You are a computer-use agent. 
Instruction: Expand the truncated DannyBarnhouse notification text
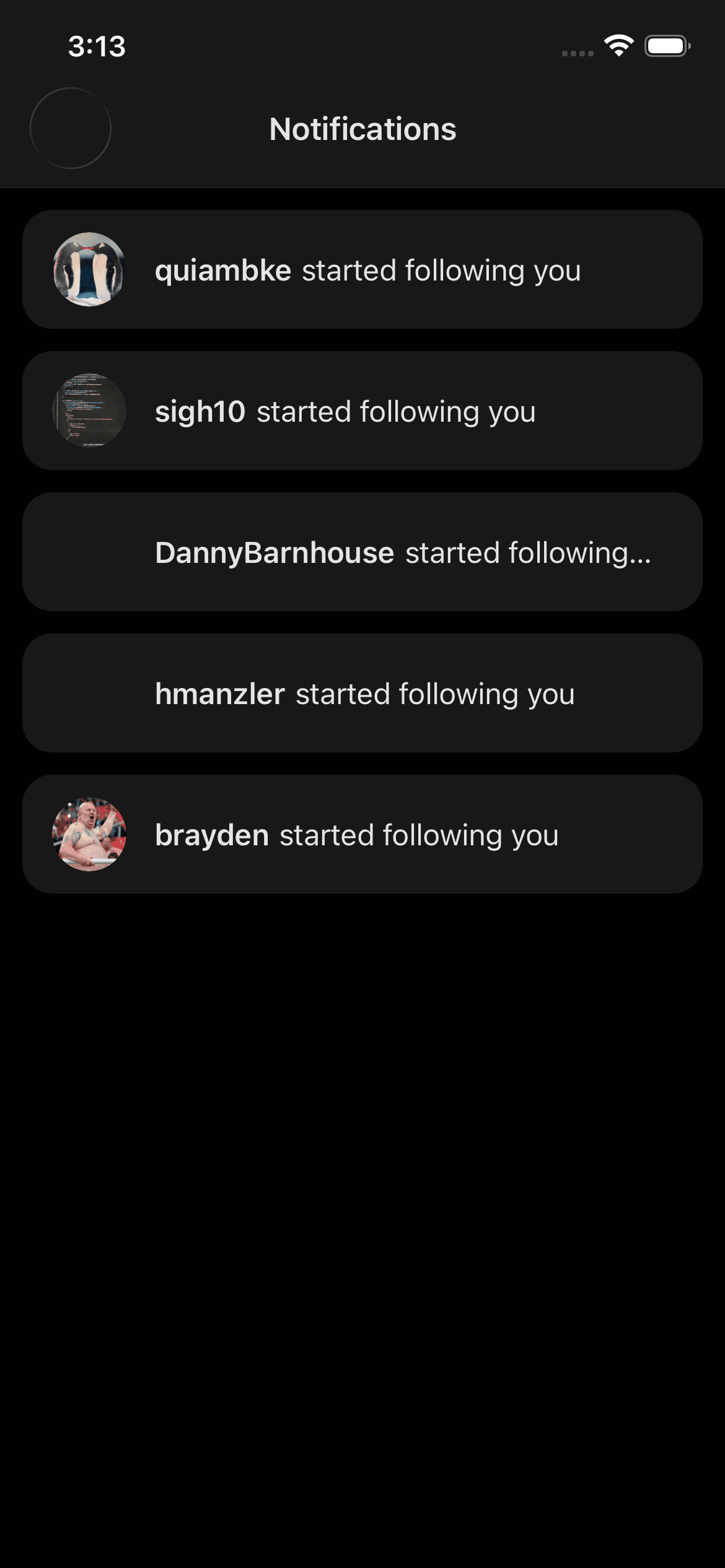(362, 551)
